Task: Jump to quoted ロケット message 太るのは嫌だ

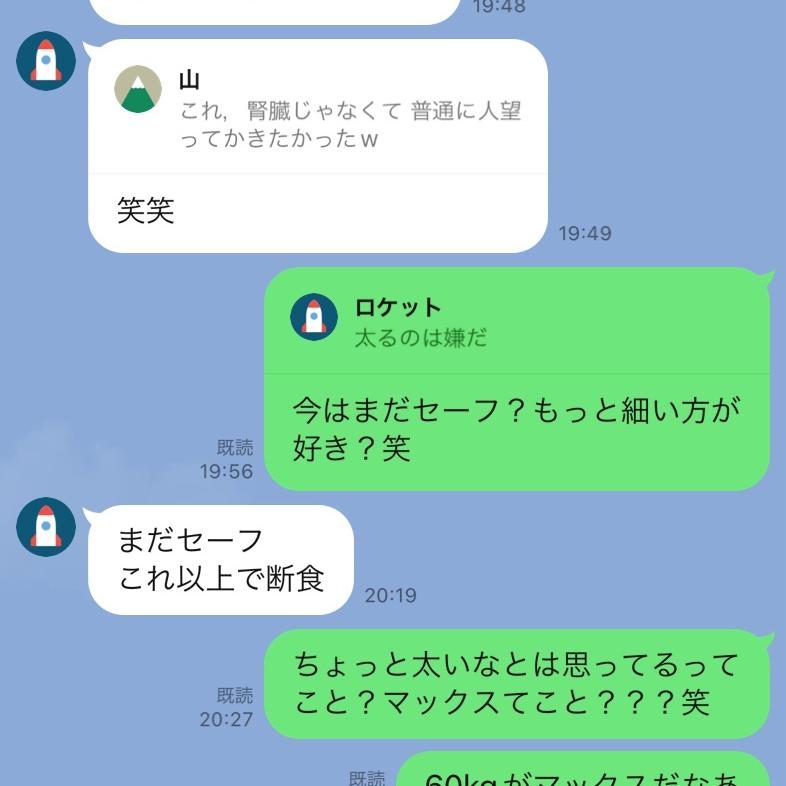Action: point(516,321)
